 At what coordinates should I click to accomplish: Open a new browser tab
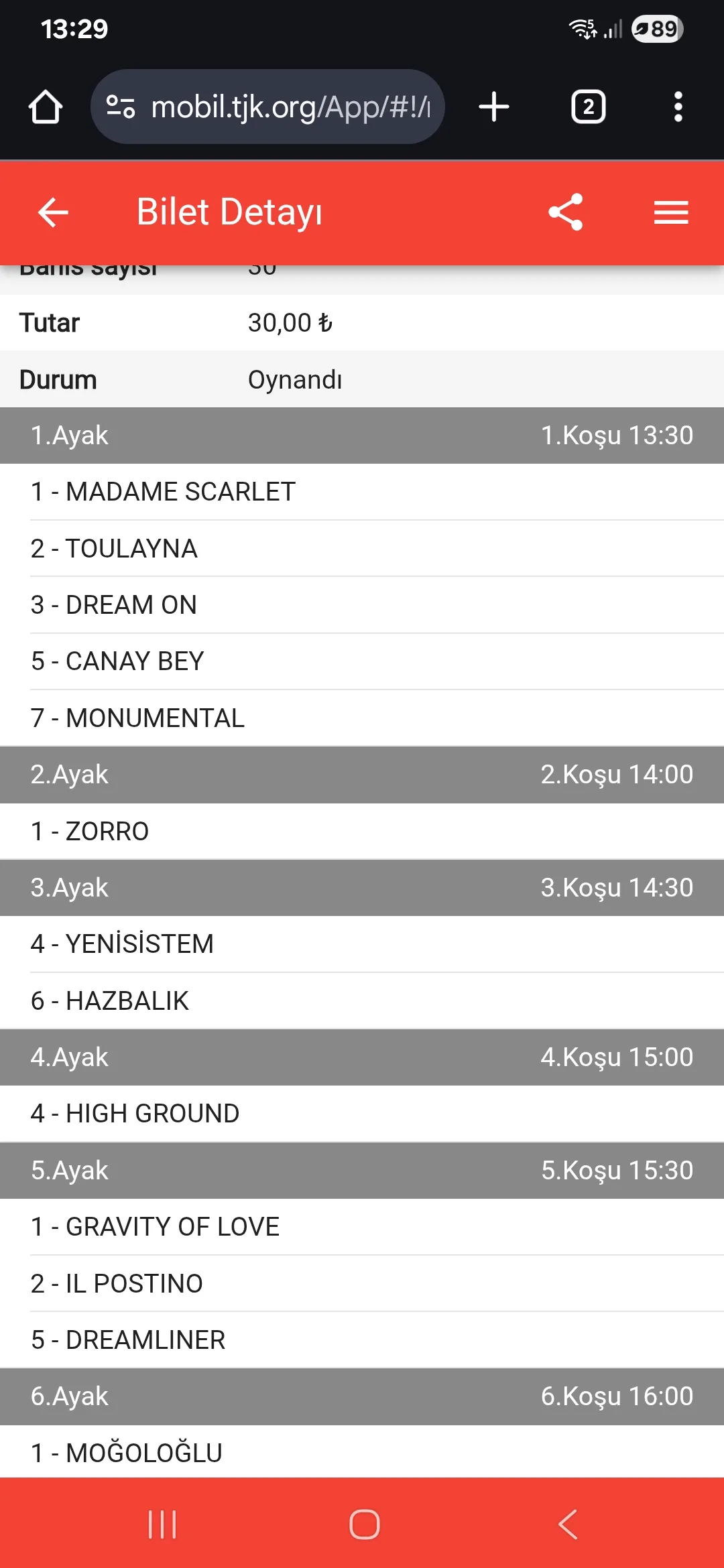click(x=494, y=107)
